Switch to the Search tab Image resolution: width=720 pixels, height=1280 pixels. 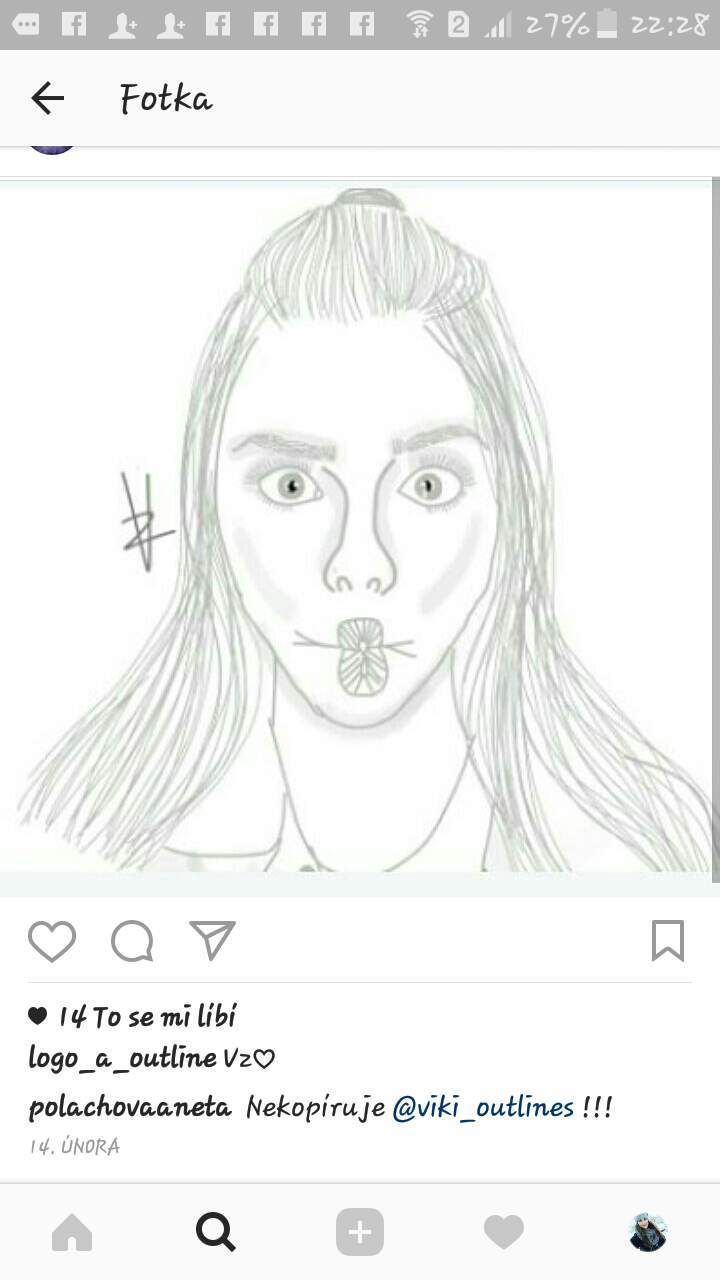pos(216,1233)
